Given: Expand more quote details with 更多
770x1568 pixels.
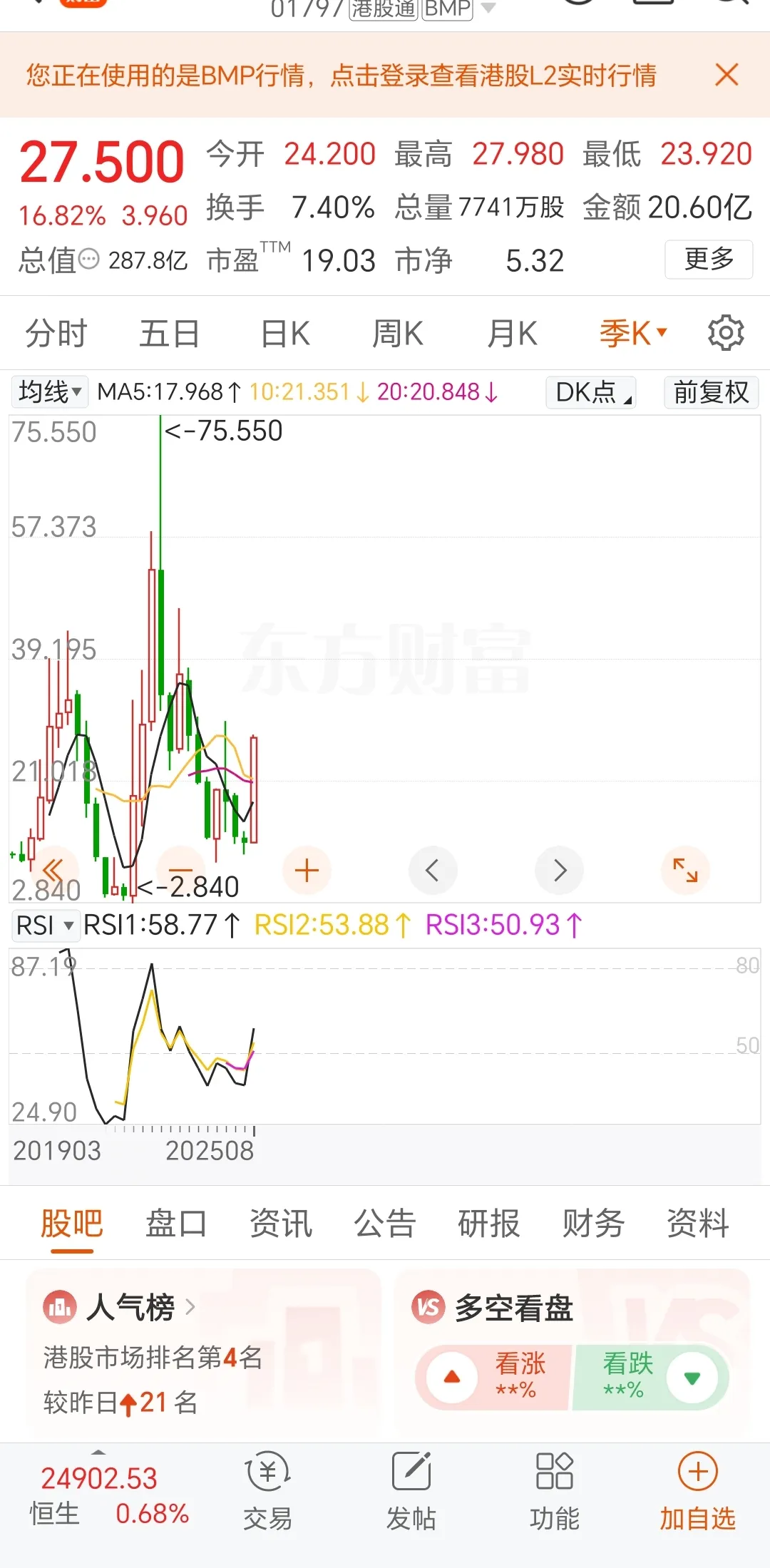Looking at the screenshot, I should (708, 260).
